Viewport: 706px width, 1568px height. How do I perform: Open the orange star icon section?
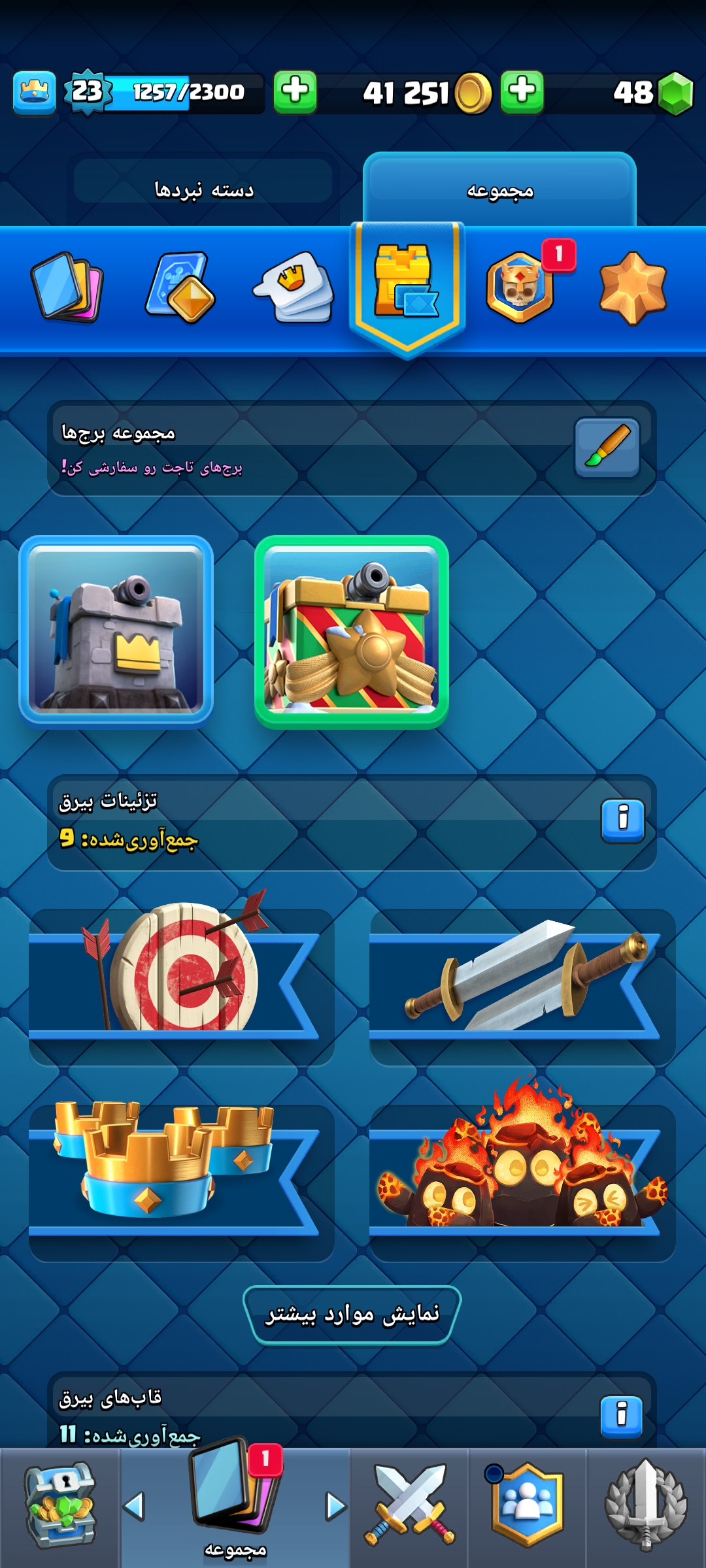(632, 287)
